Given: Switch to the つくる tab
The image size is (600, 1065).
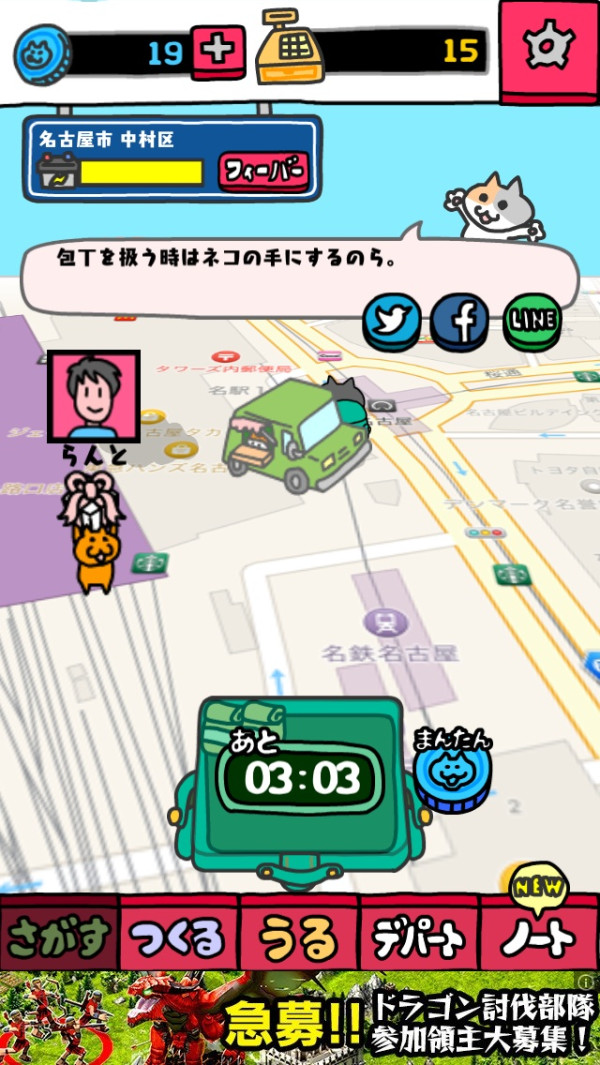Looking at the screenshot, I should [x=179, y=937].
